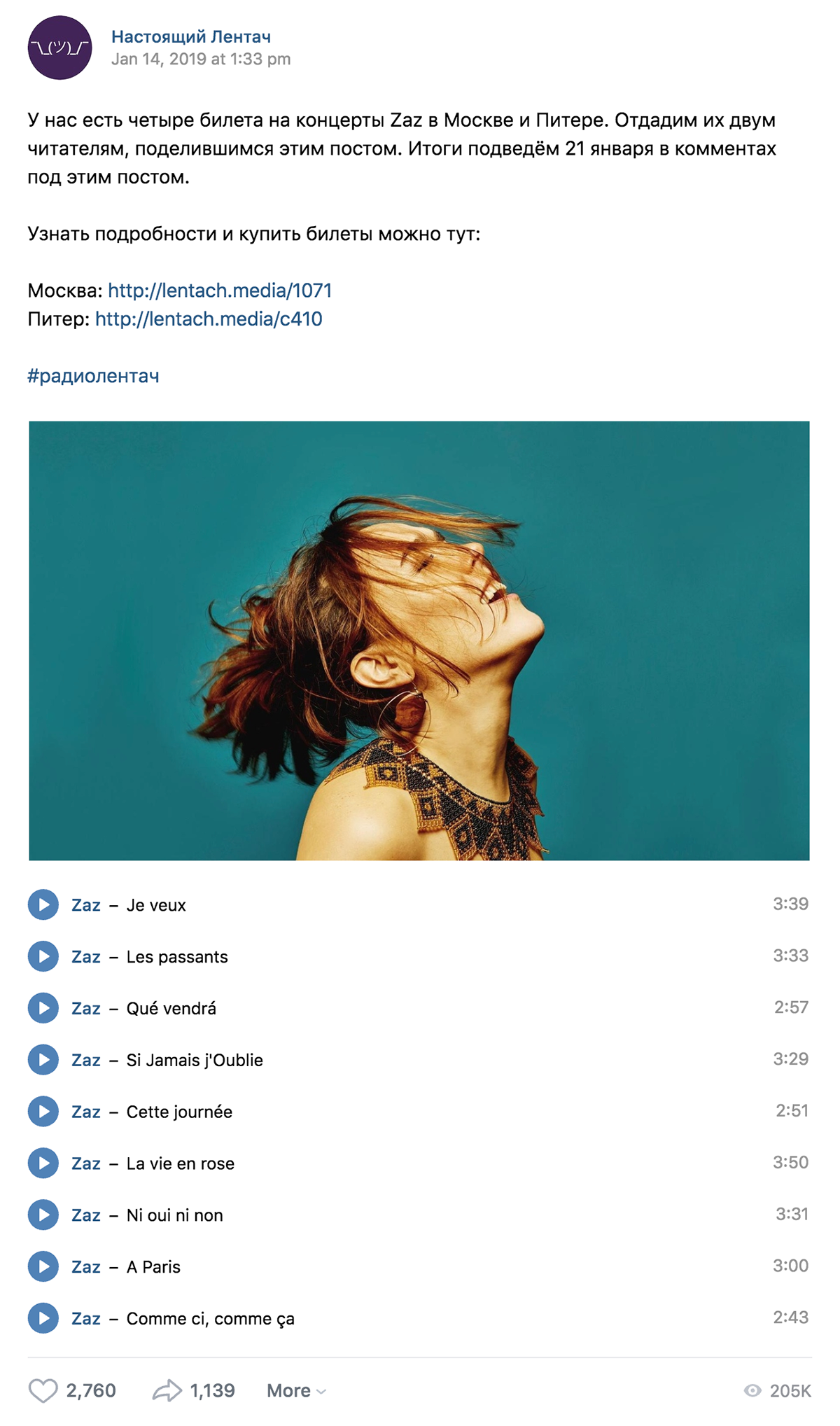Viewport: 840px width, 1426px height.
Task: Play the track Comme ci, comme ça
Action: pyautogui.click(x=43, y=1319)
